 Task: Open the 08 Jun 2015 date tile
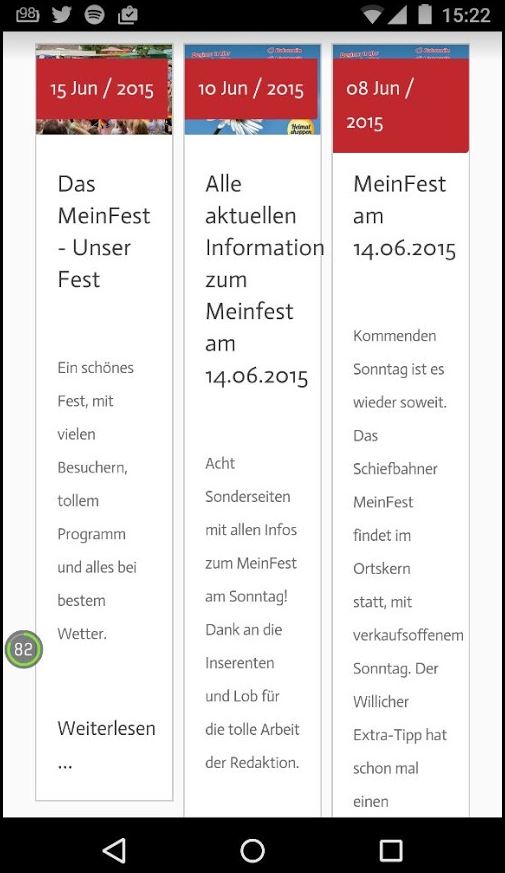tap(401, 98)
